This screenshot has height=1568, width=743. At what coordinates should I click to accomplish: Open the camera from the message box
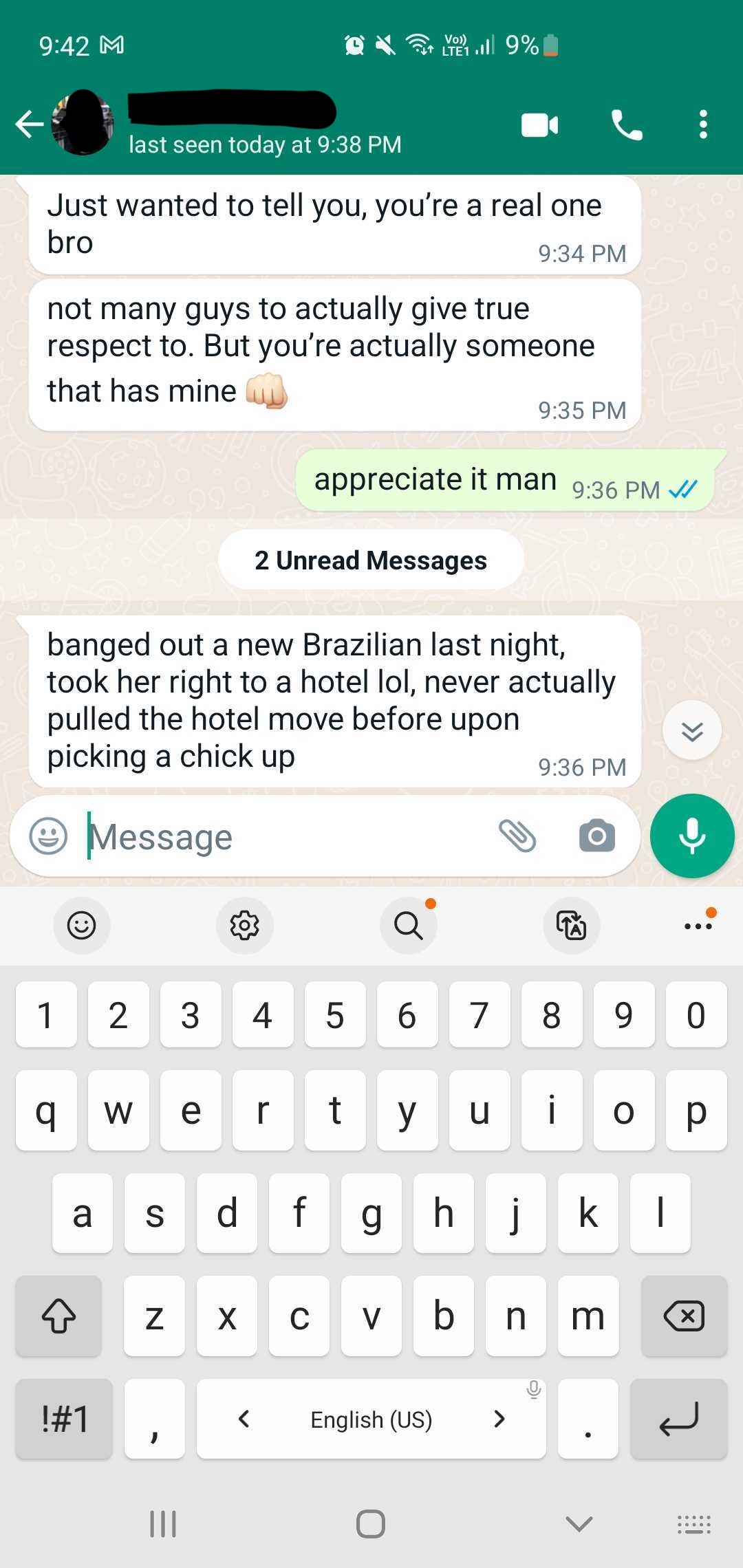[x=596, y=836]
